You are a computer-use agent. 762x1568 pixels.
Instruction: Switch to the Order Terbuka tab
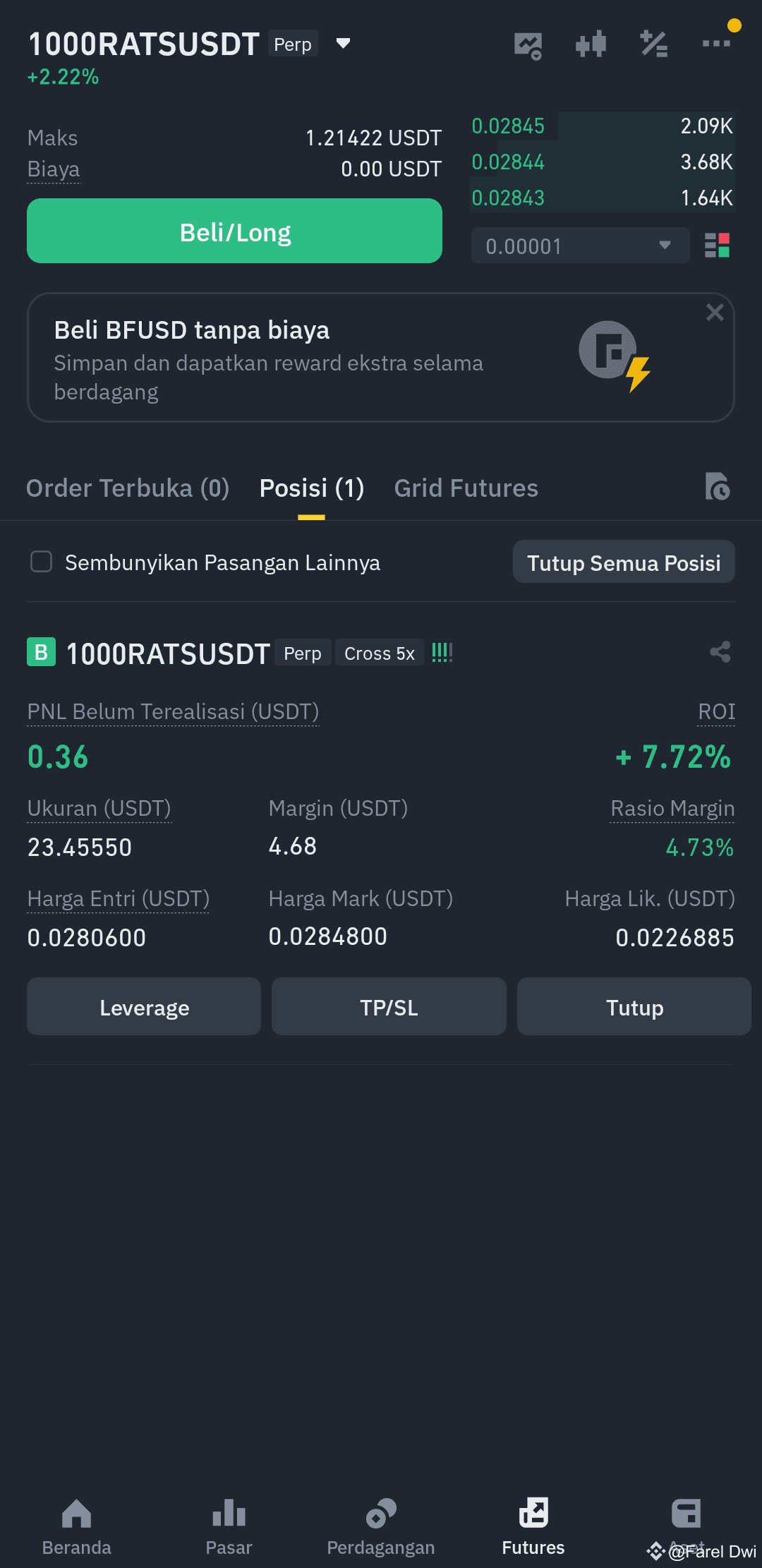coord(127,488)
